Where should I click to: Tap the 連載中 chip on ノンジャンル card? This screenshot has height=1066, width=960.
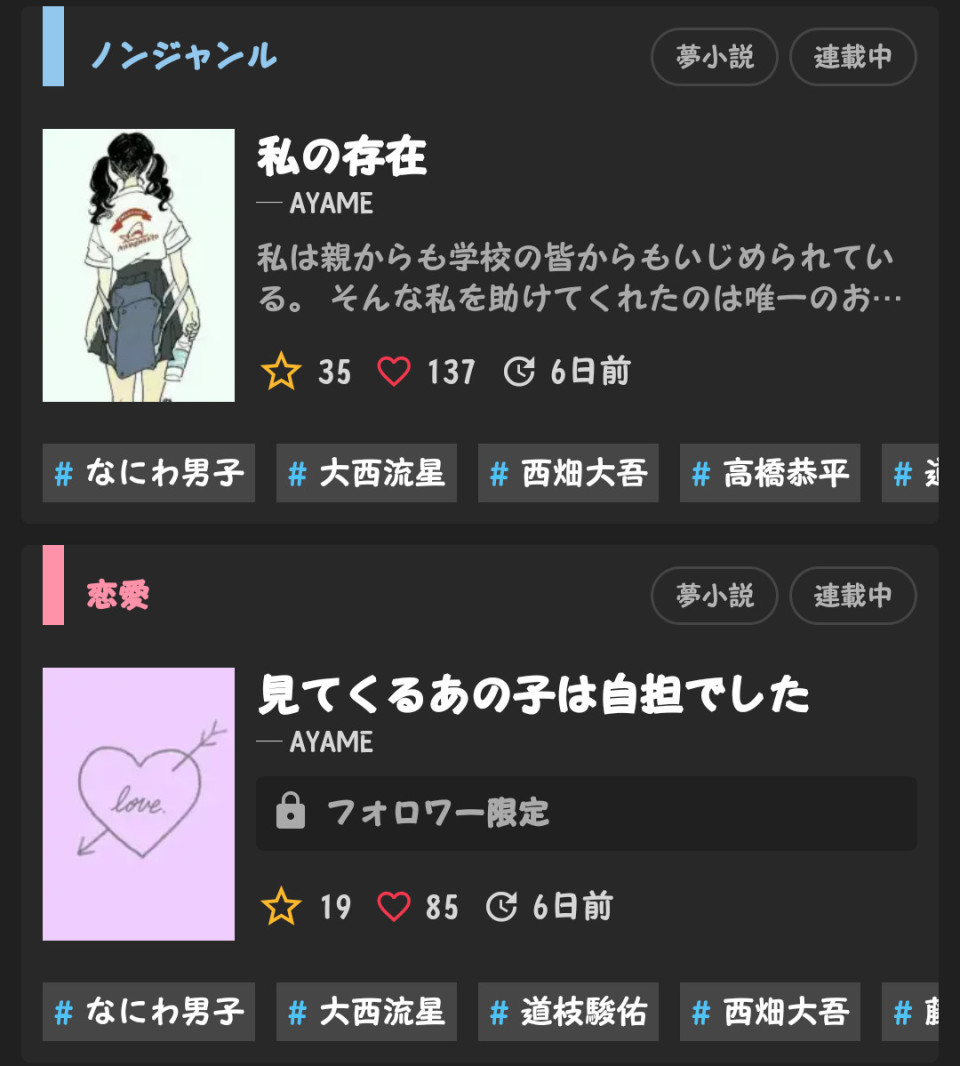[x=852, y=57]
